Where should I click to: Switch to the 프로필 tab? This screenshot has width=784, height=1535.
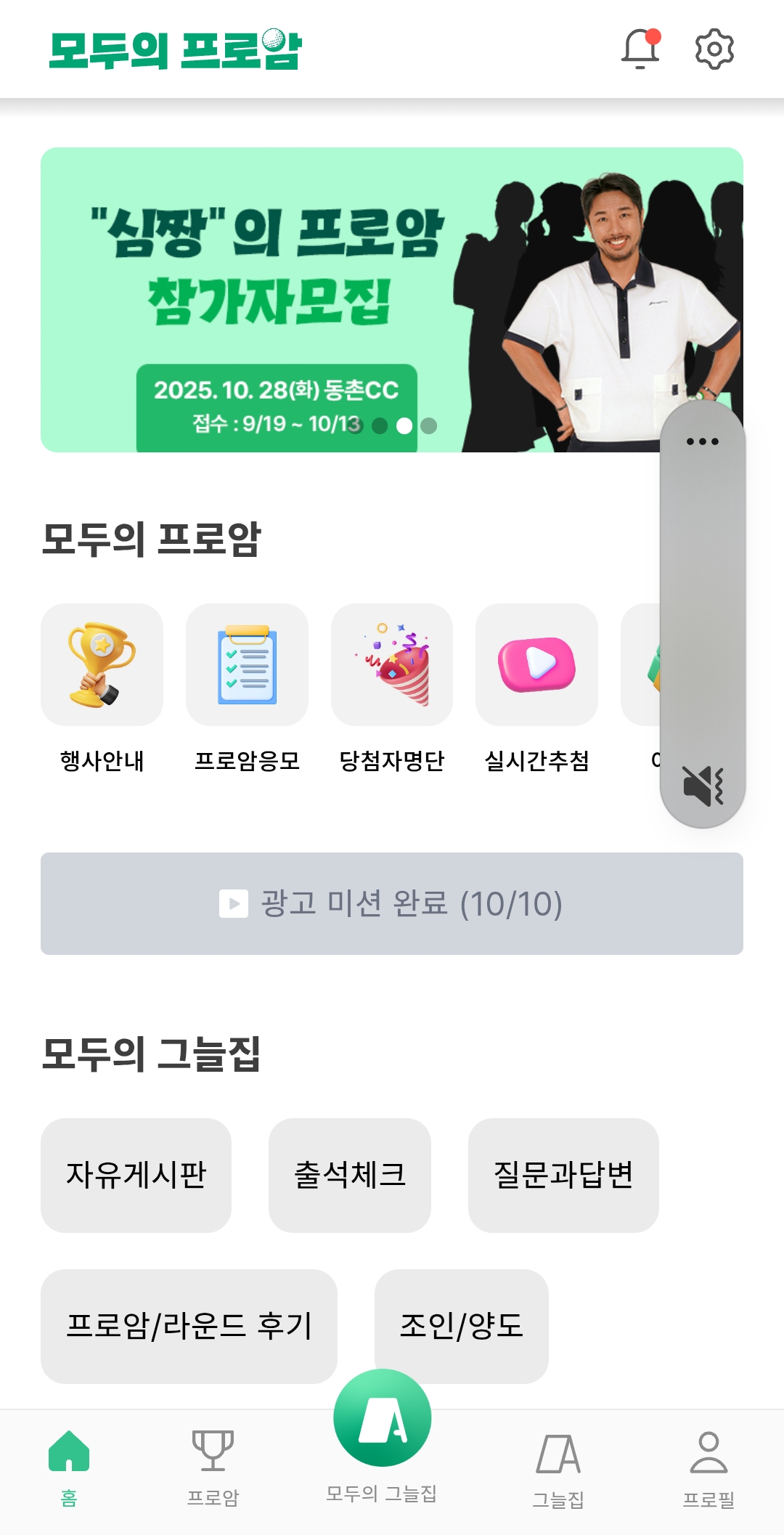709,1467
